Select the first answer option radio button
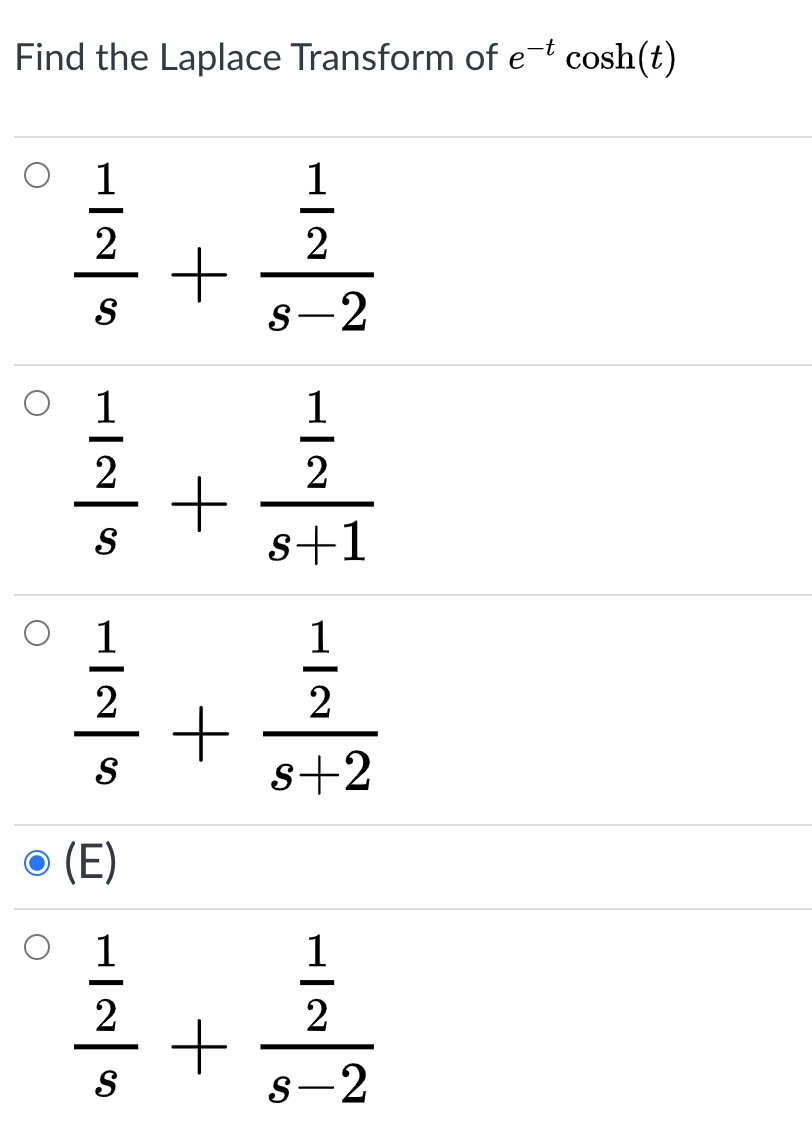 click(37, 174)
